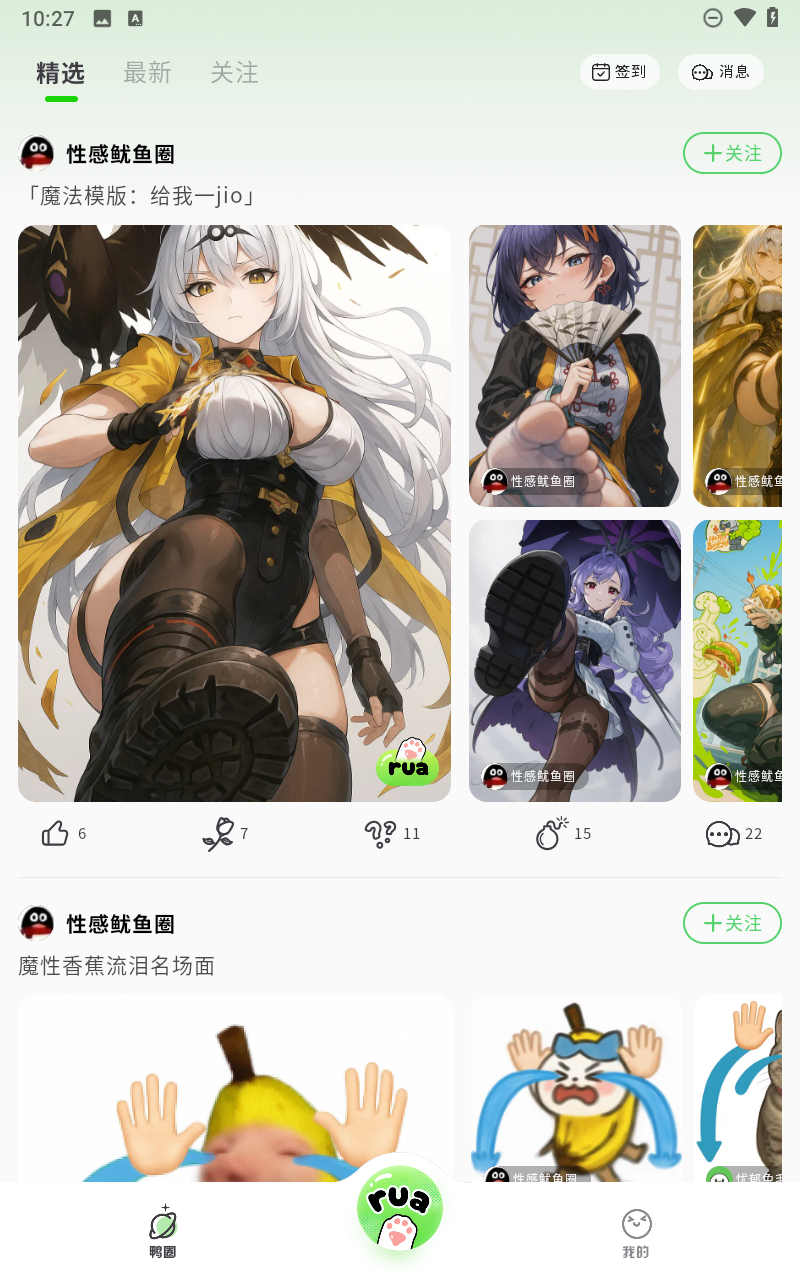Tap the green rua badge on the image
Screen dimensions: 800x1280
408,763
